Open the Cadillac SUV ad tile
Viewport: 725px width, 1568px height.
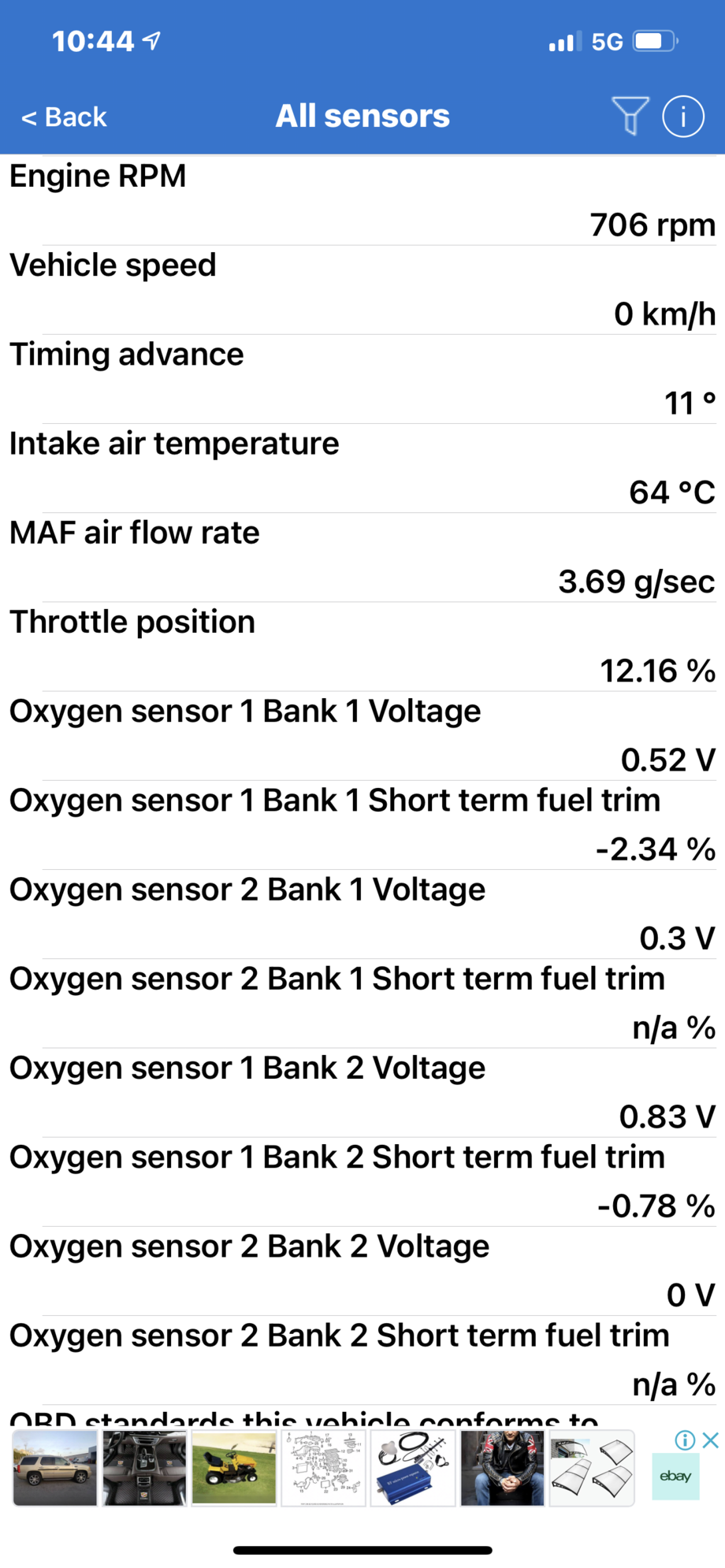[x=54, y=1468]
